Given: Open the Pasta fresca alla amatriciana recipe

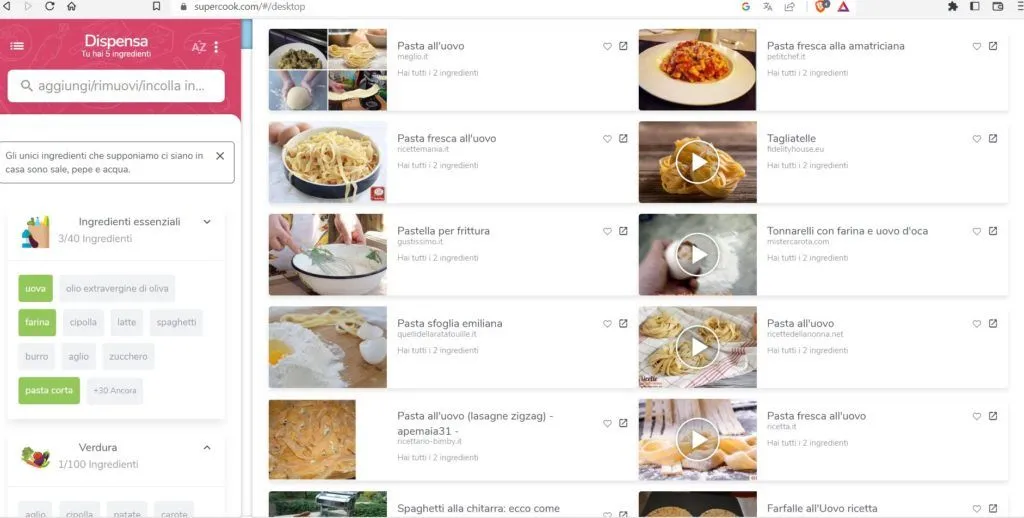Looking at the screenshot, I should [x=835, y=46].
